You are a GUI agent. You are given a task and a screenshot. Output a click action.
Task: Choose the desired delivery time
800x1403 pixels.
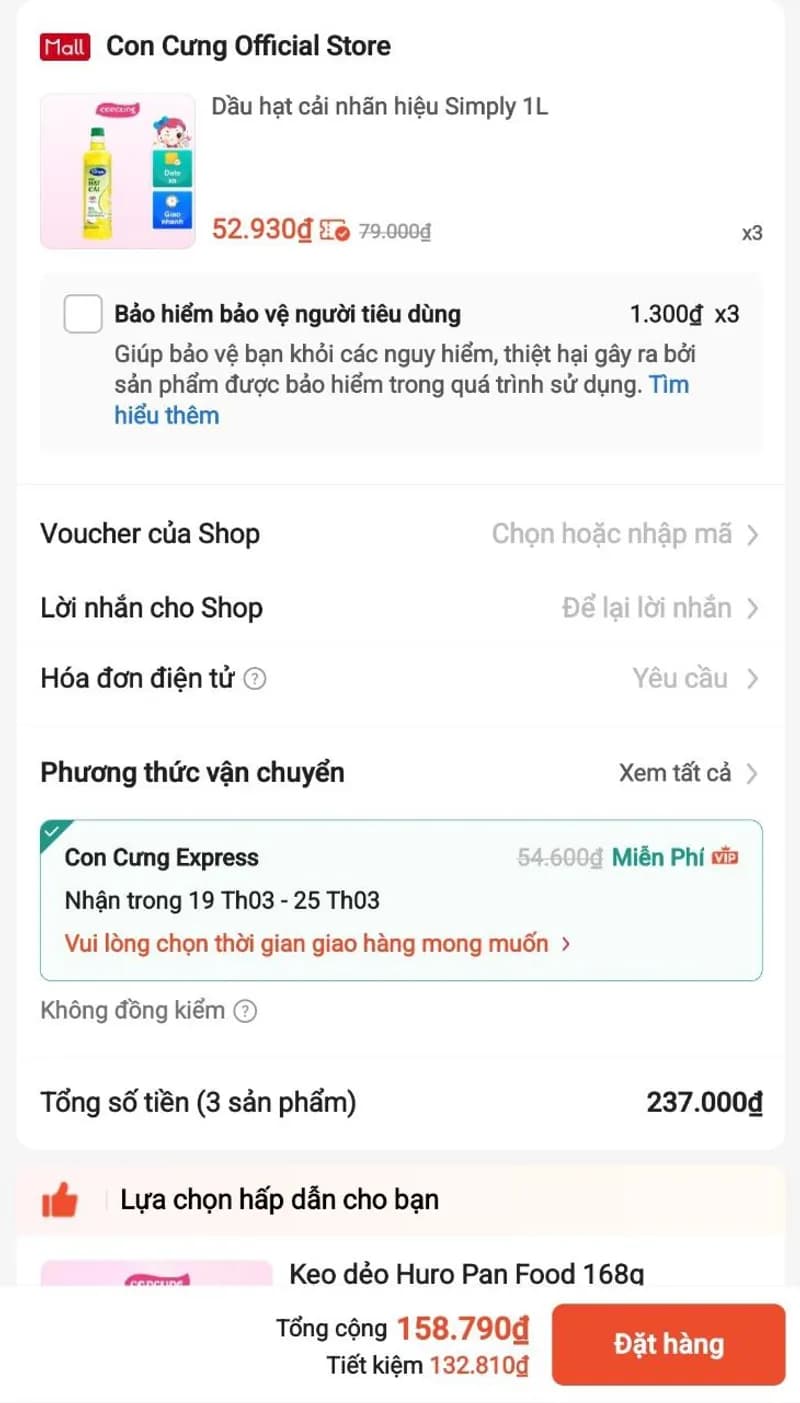[316, 943]
